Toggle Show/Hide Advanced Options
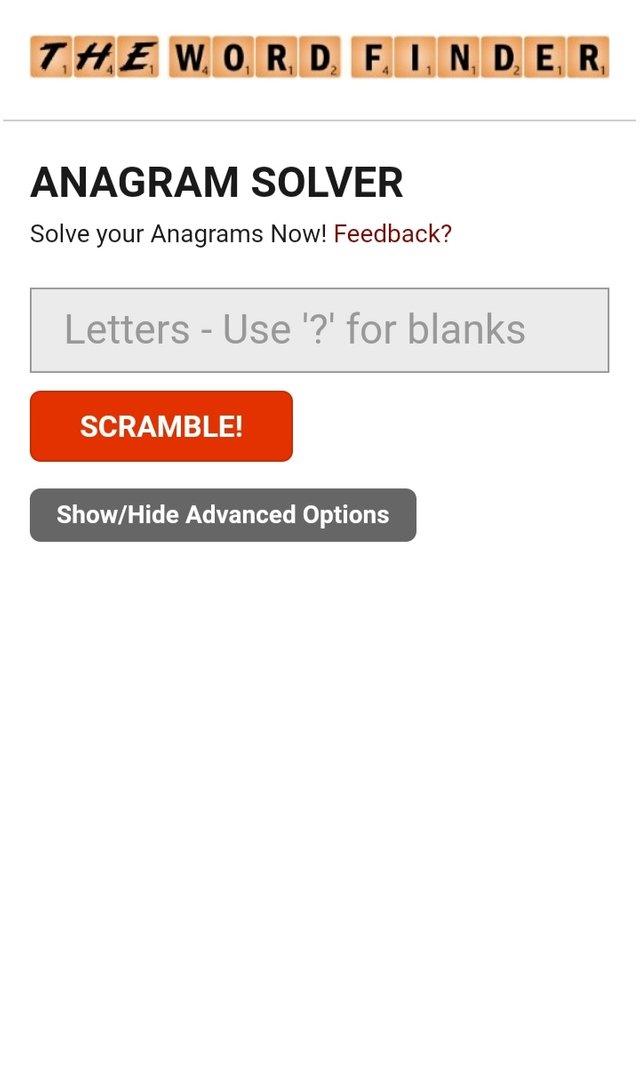This screenshot has width=640, height=1085. [x=223, y=515]
